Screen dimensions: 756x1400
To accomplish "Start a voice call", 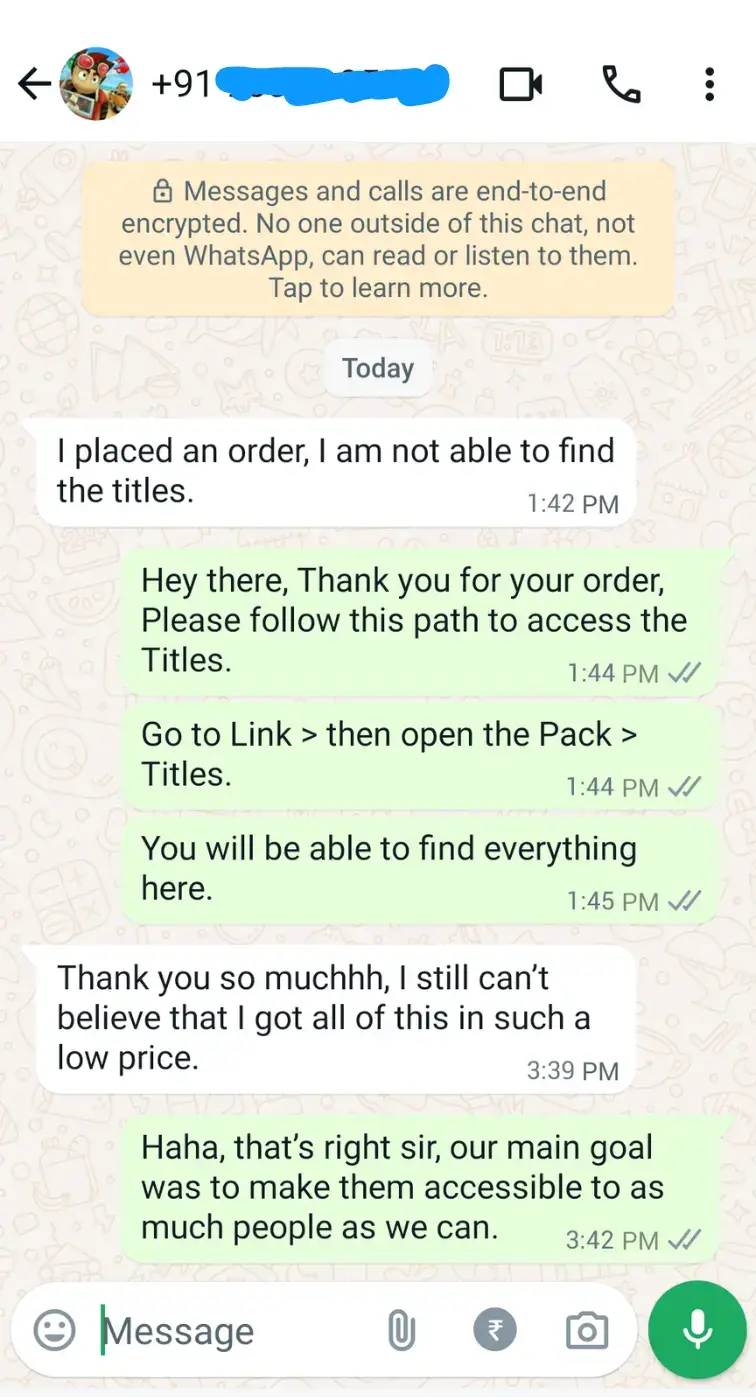I will coord(621,84).
